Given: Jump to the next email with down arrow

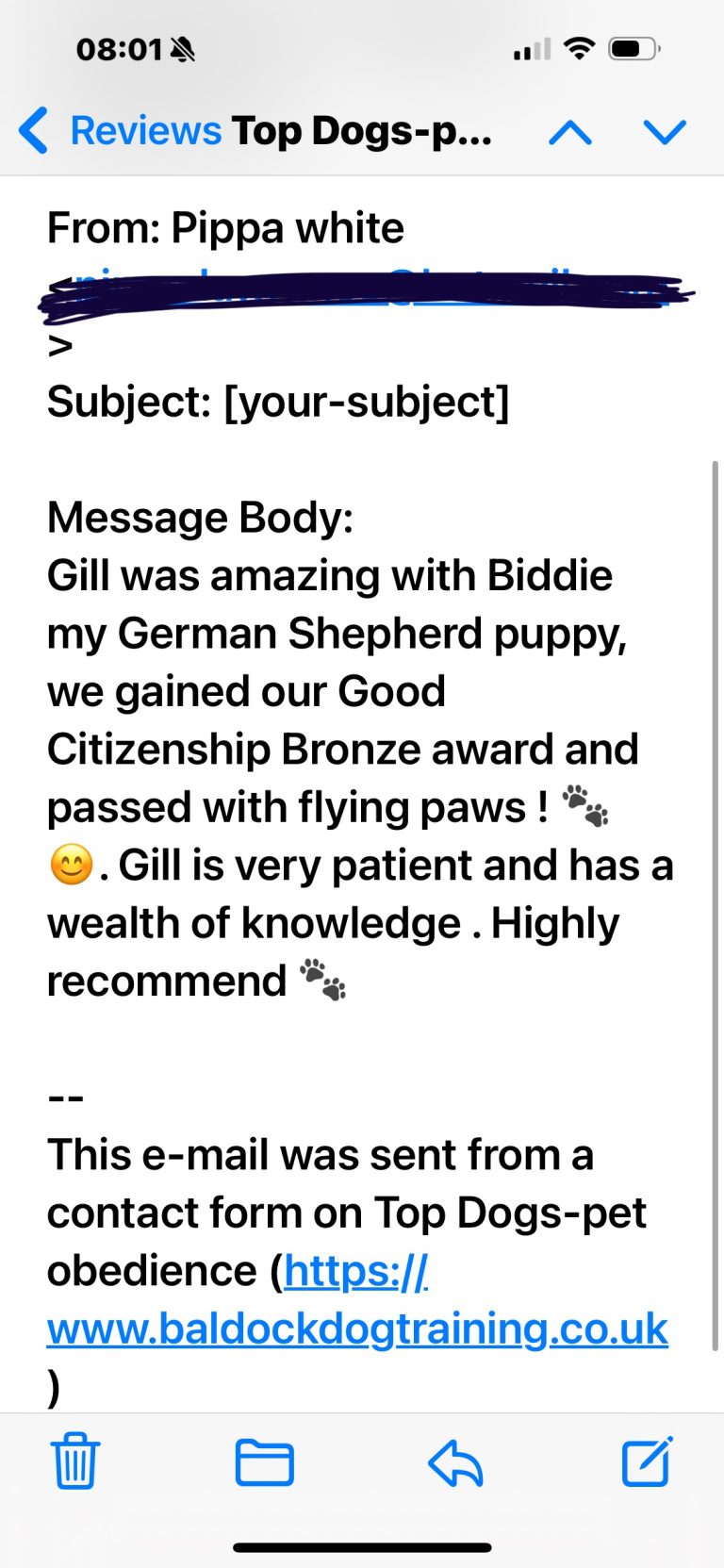Looking at the screenshot, I should (665, 132).
